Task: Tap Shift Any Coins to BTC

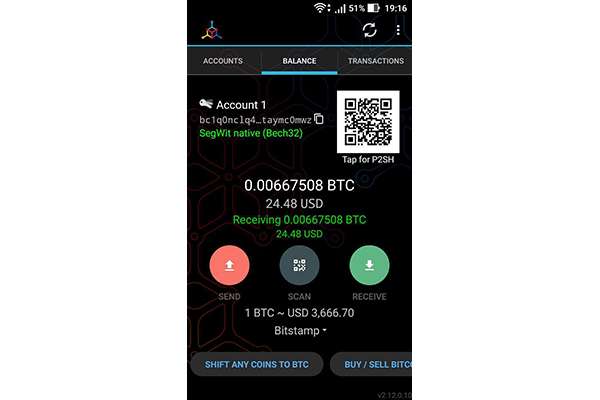Action: 257,364
